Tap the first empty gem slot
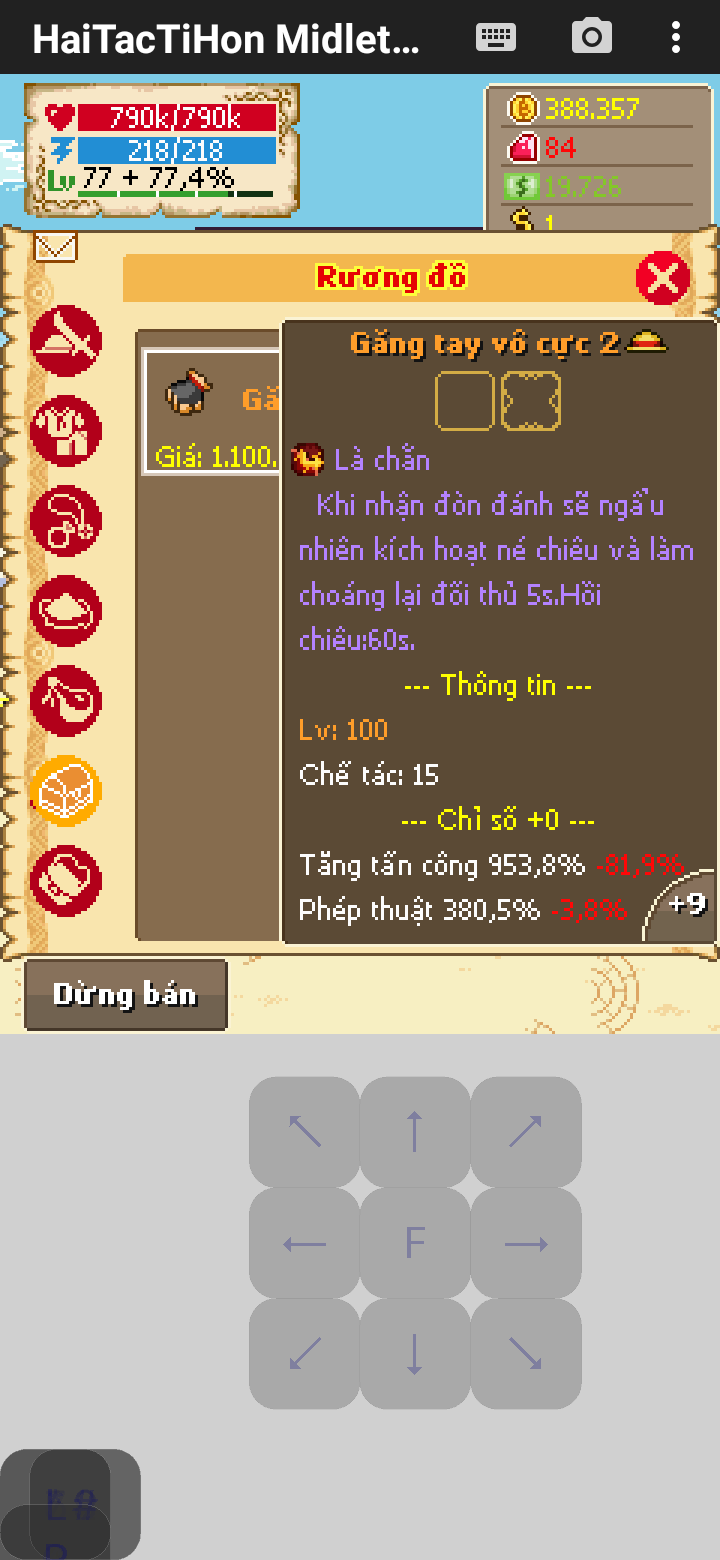This screenshot has height=1560, width=720. click(465, 401)
